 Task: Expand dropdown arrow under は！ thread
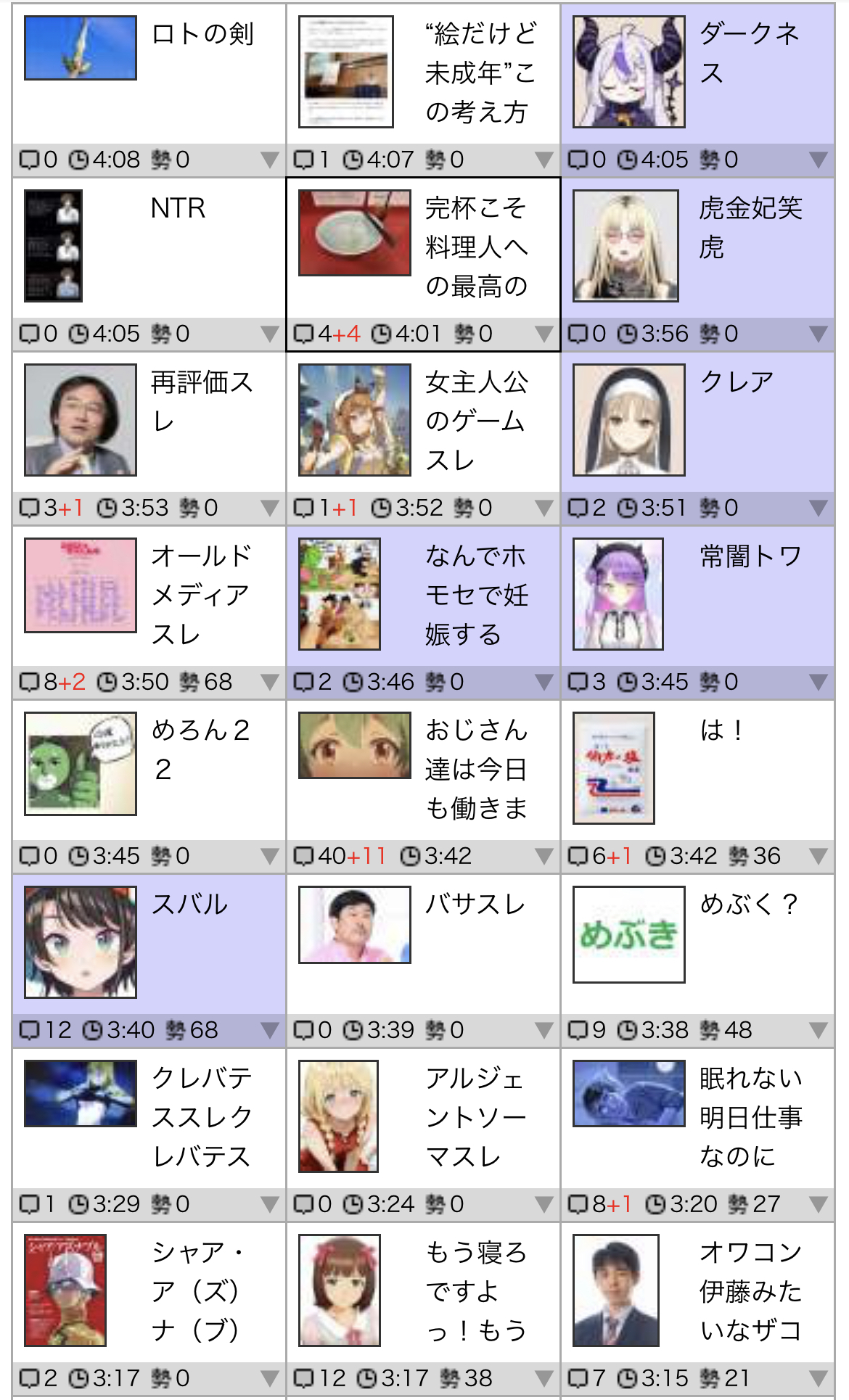pos(818,857)
